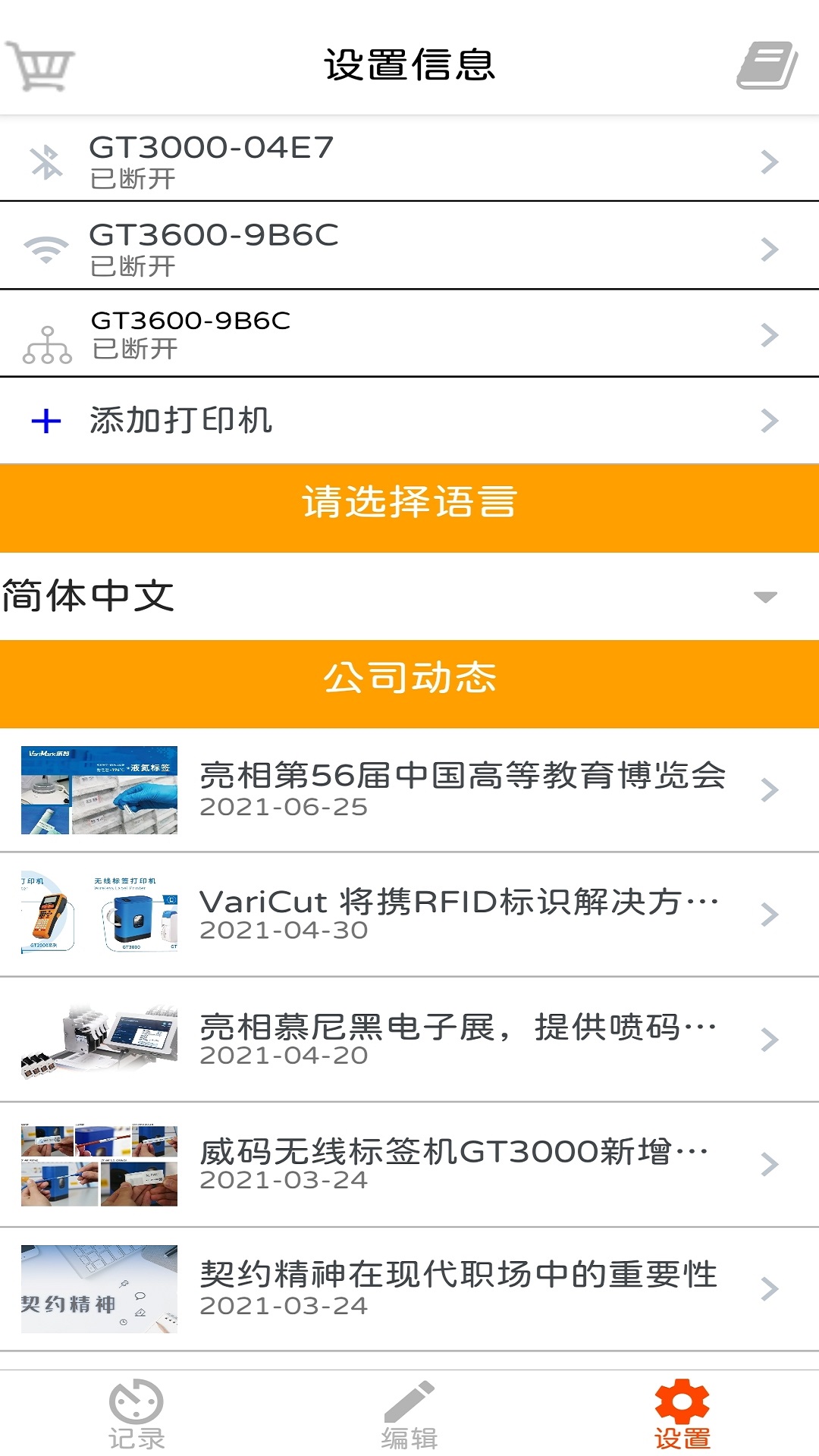Open news 亮相第56届中国高等教育博览会

[409, 790]
